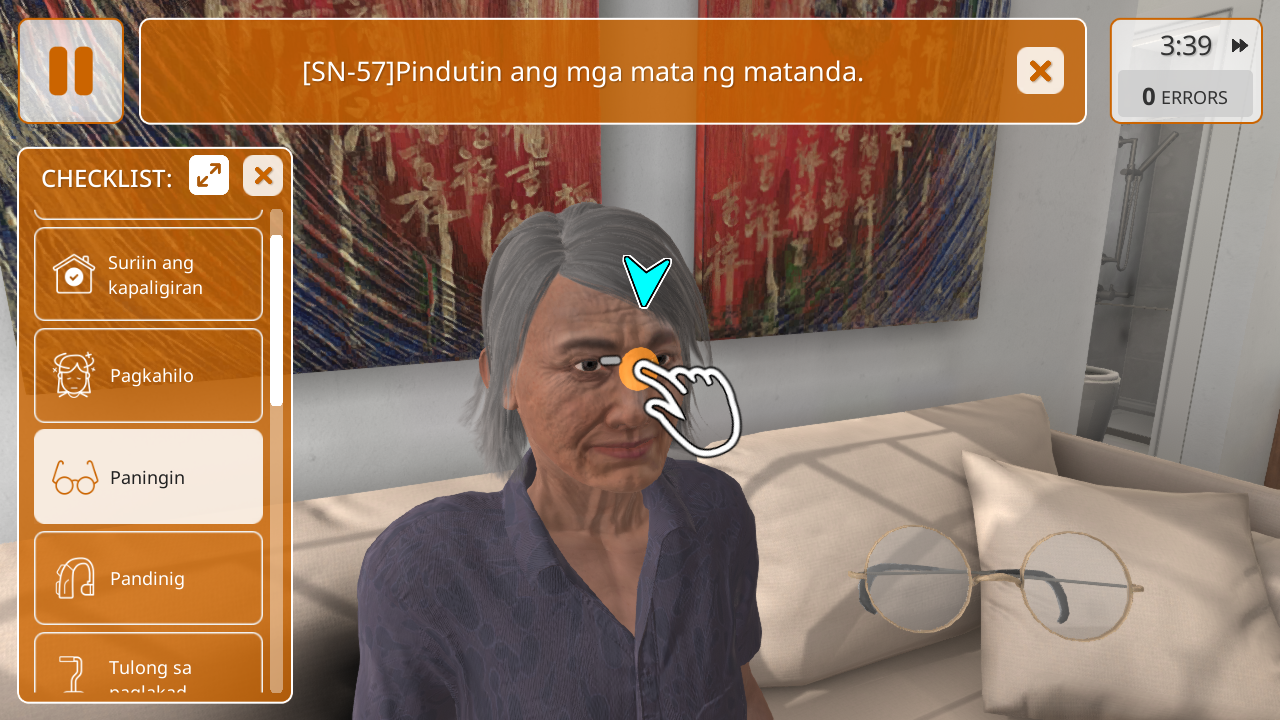Pause the simulation

coord(71,71)
